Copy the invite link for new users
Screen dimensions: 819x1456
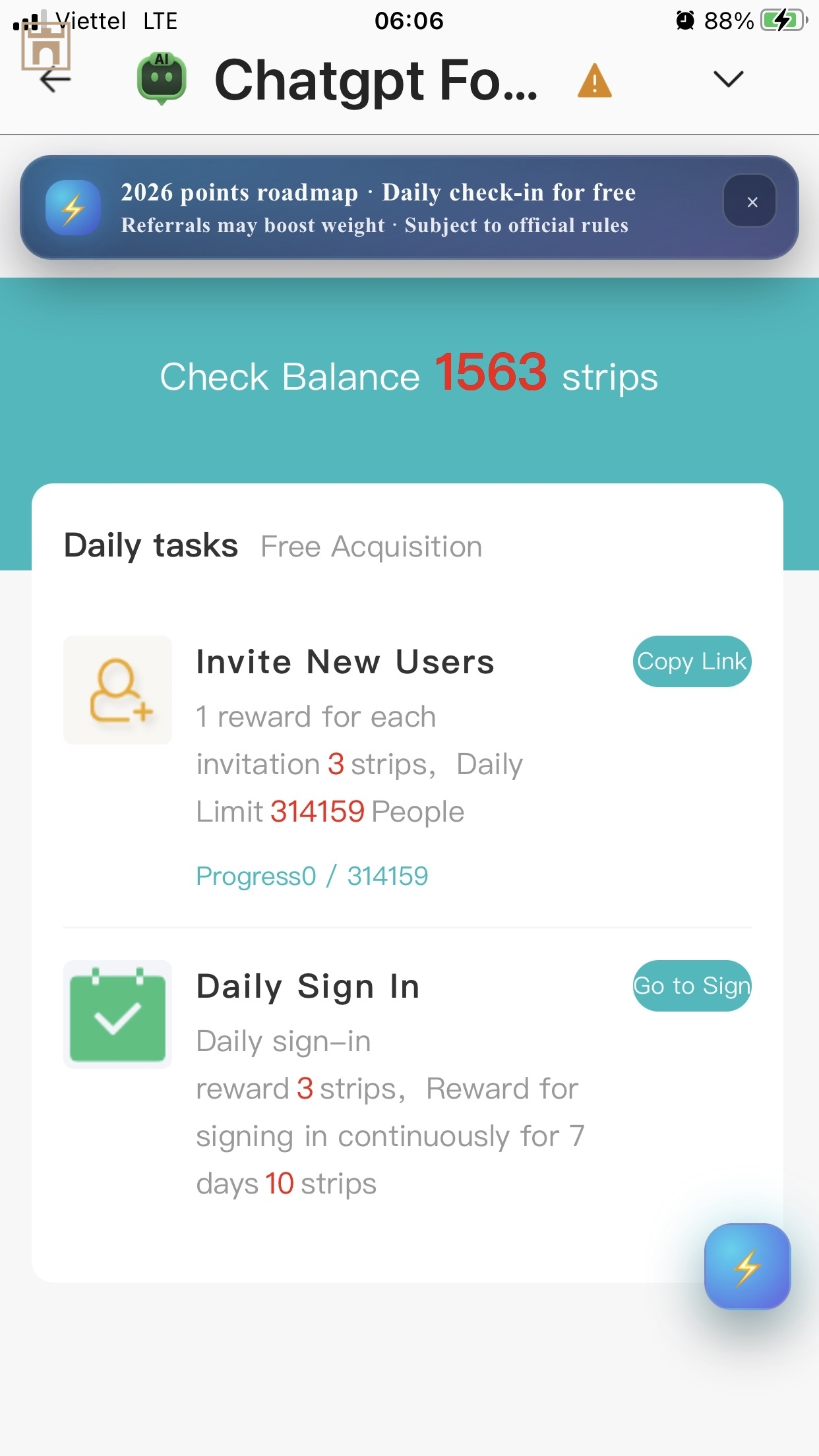[692, 661]
